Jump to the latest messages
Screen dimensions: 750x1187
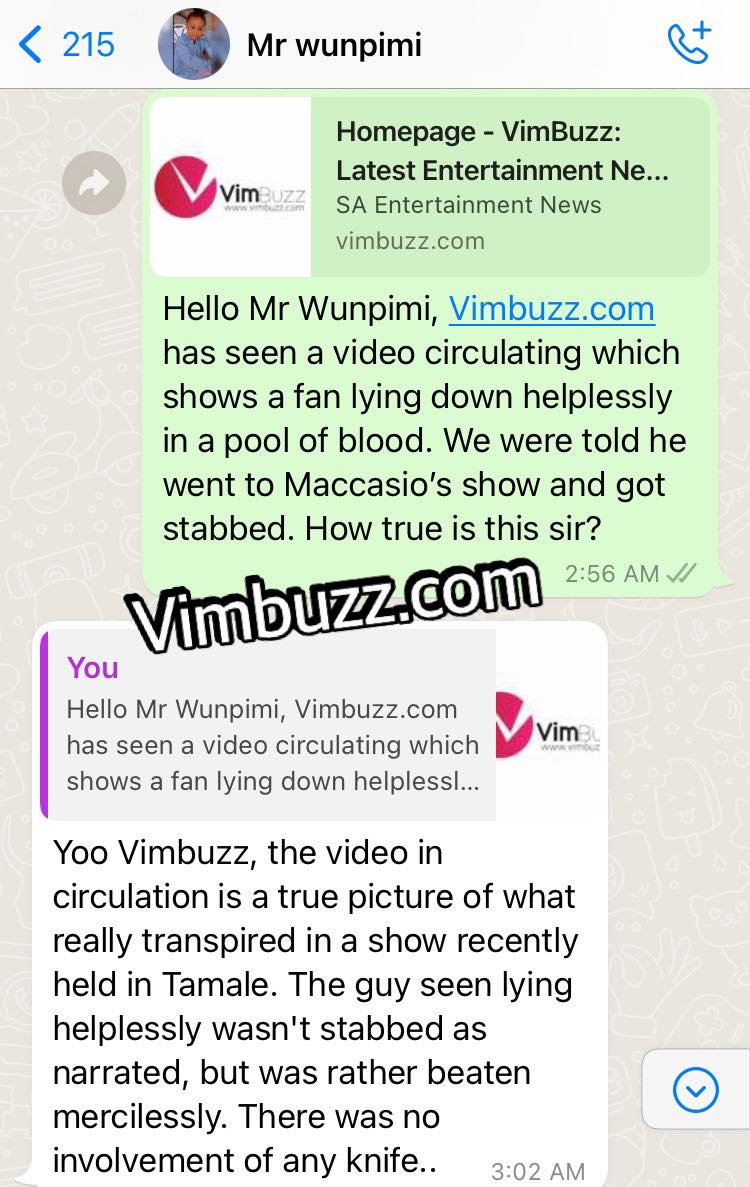click(x=695, y=1090)
